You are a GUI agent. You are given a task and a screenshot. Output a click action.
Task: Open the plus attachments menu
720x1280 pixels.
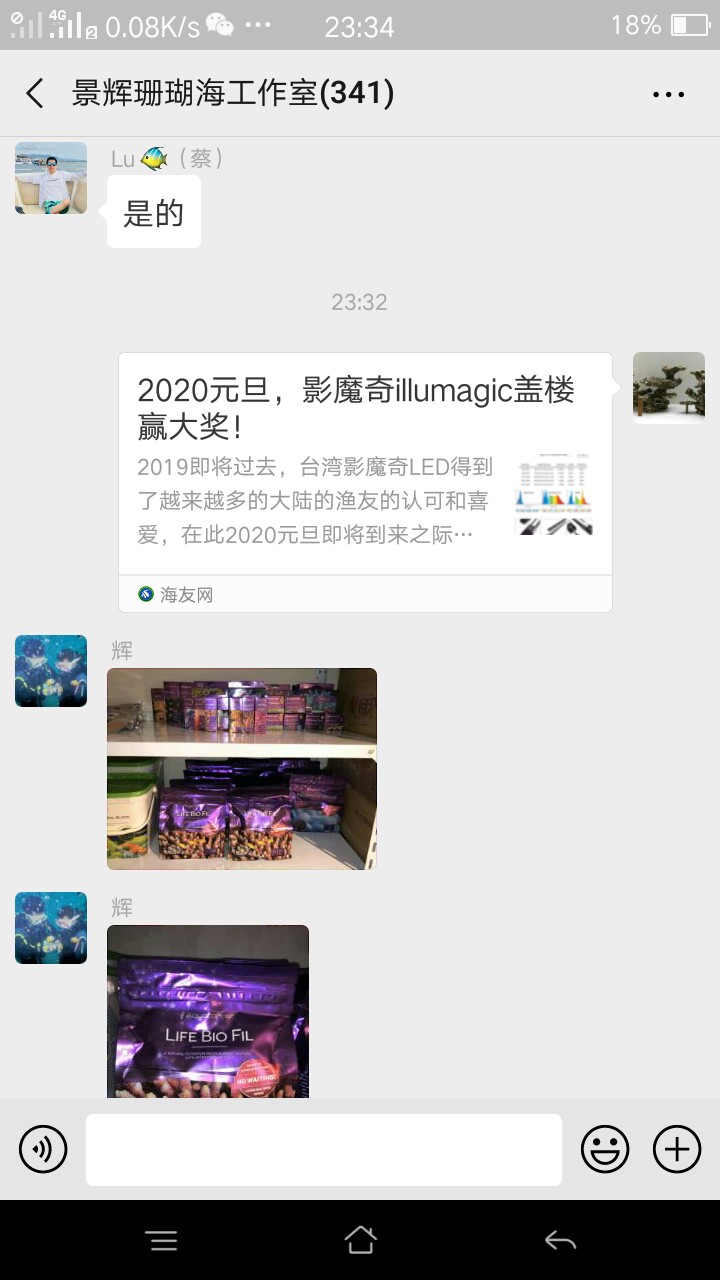click(x=677, y=1149)
